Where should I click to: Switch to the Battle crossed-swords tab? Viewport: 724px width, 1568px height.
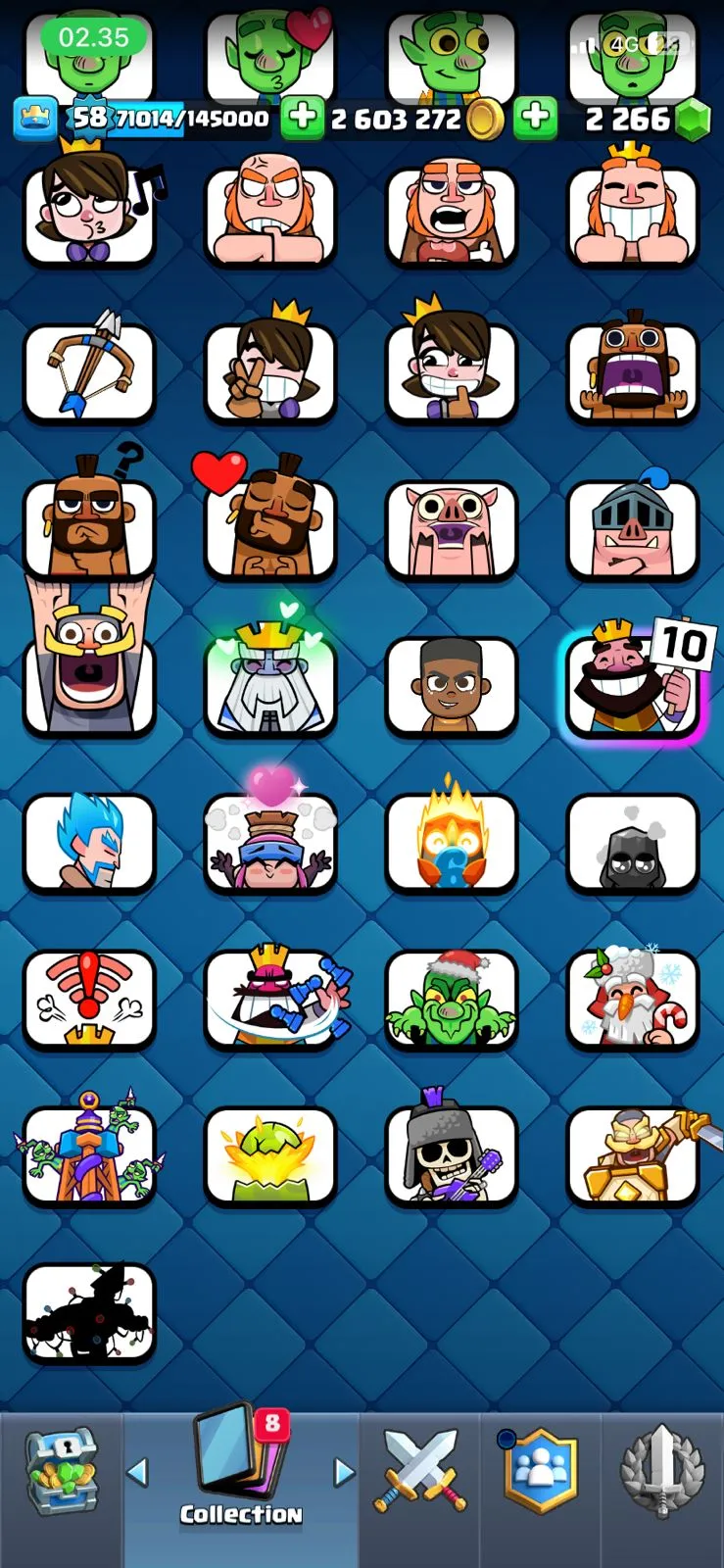[x=419, y=1470]
